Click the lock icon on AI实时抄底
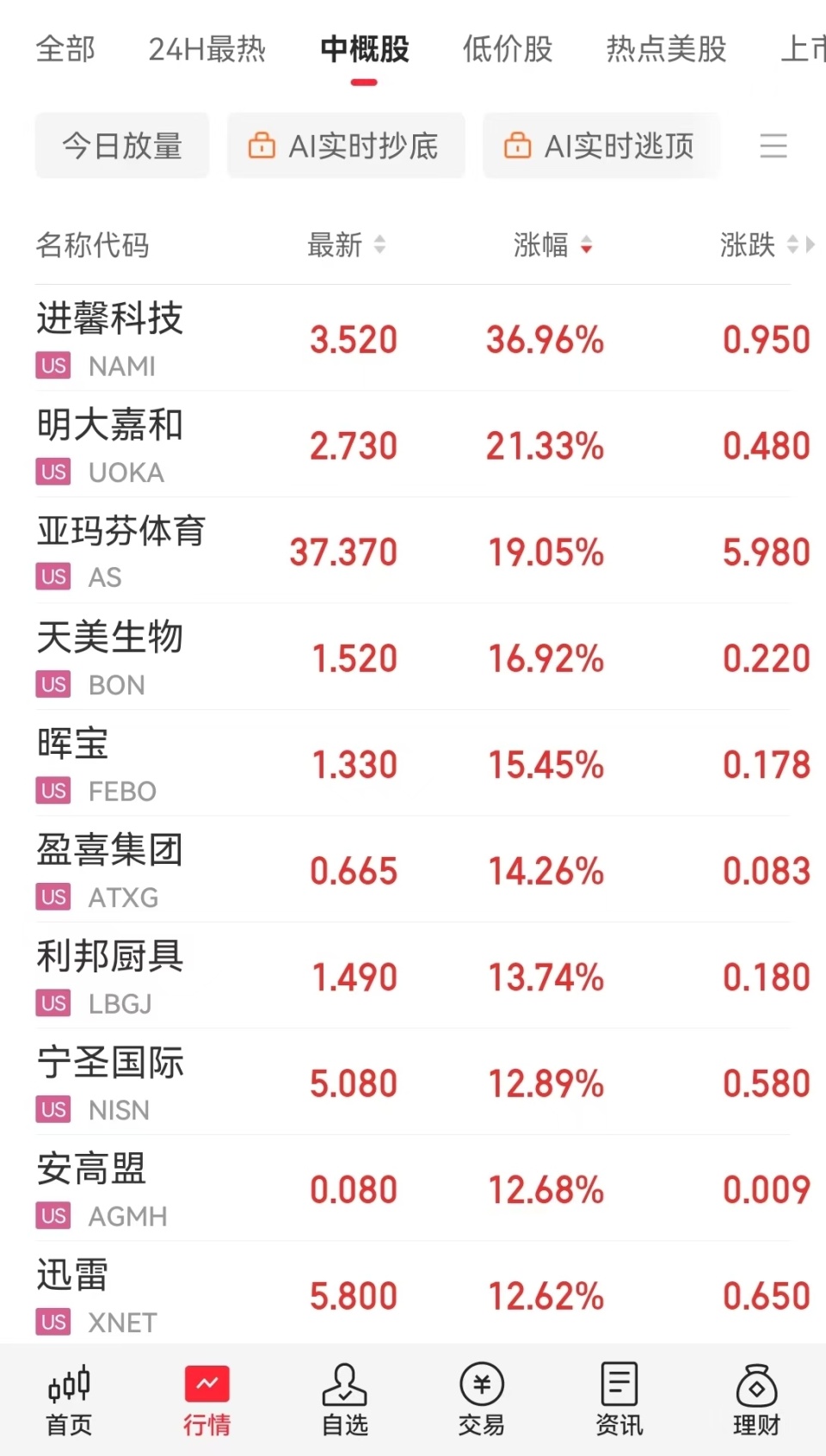The height and width of the screenshot is (1456, 826). 262,145
